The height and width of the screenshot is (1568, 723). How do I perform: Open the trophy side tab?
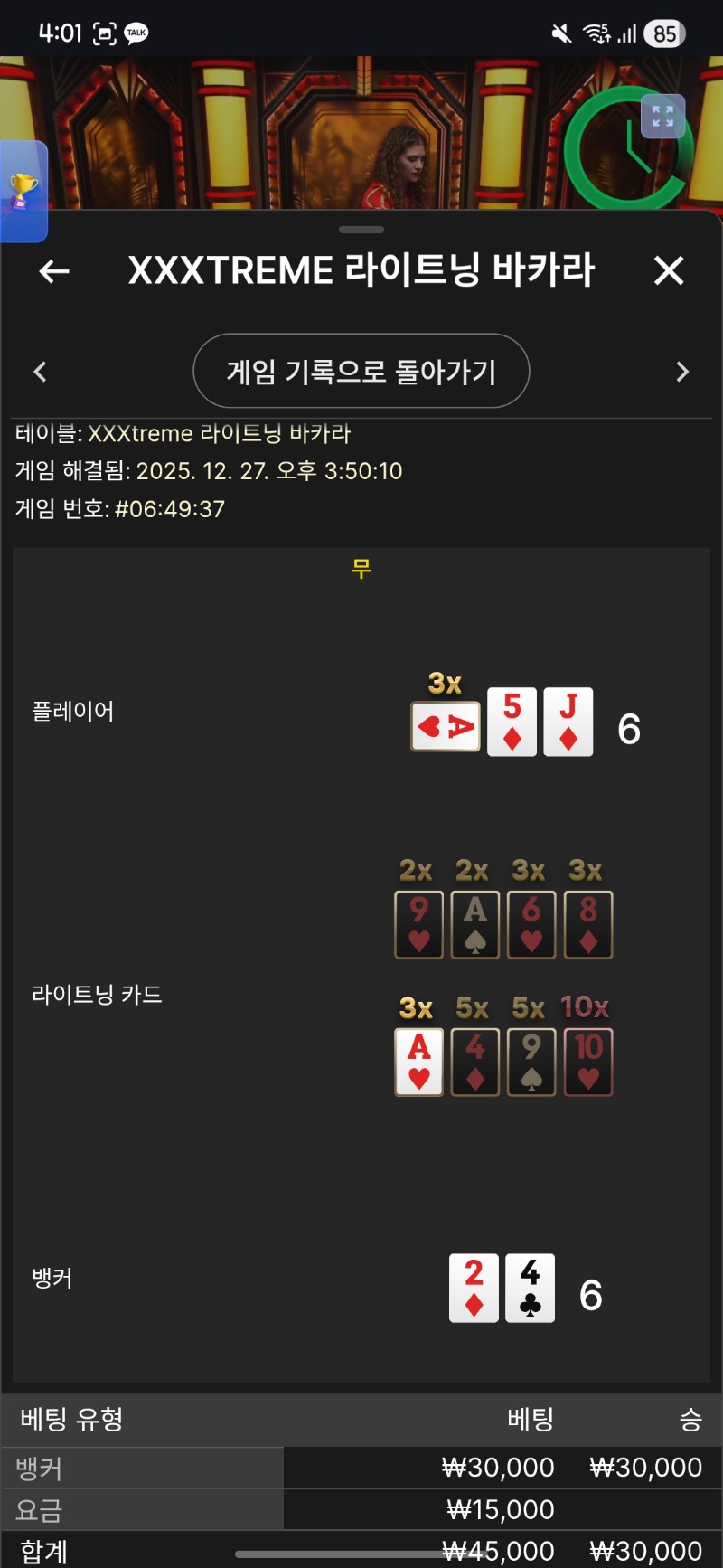click(x=23, y=191)
